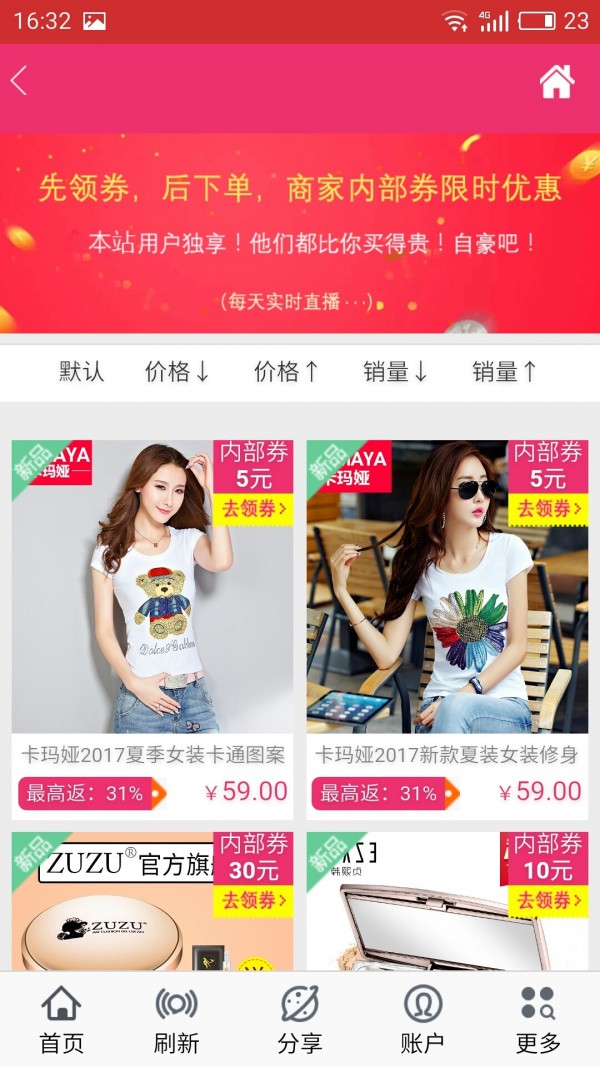Sort by 销量↑ ascending sales

click(505, 372)
